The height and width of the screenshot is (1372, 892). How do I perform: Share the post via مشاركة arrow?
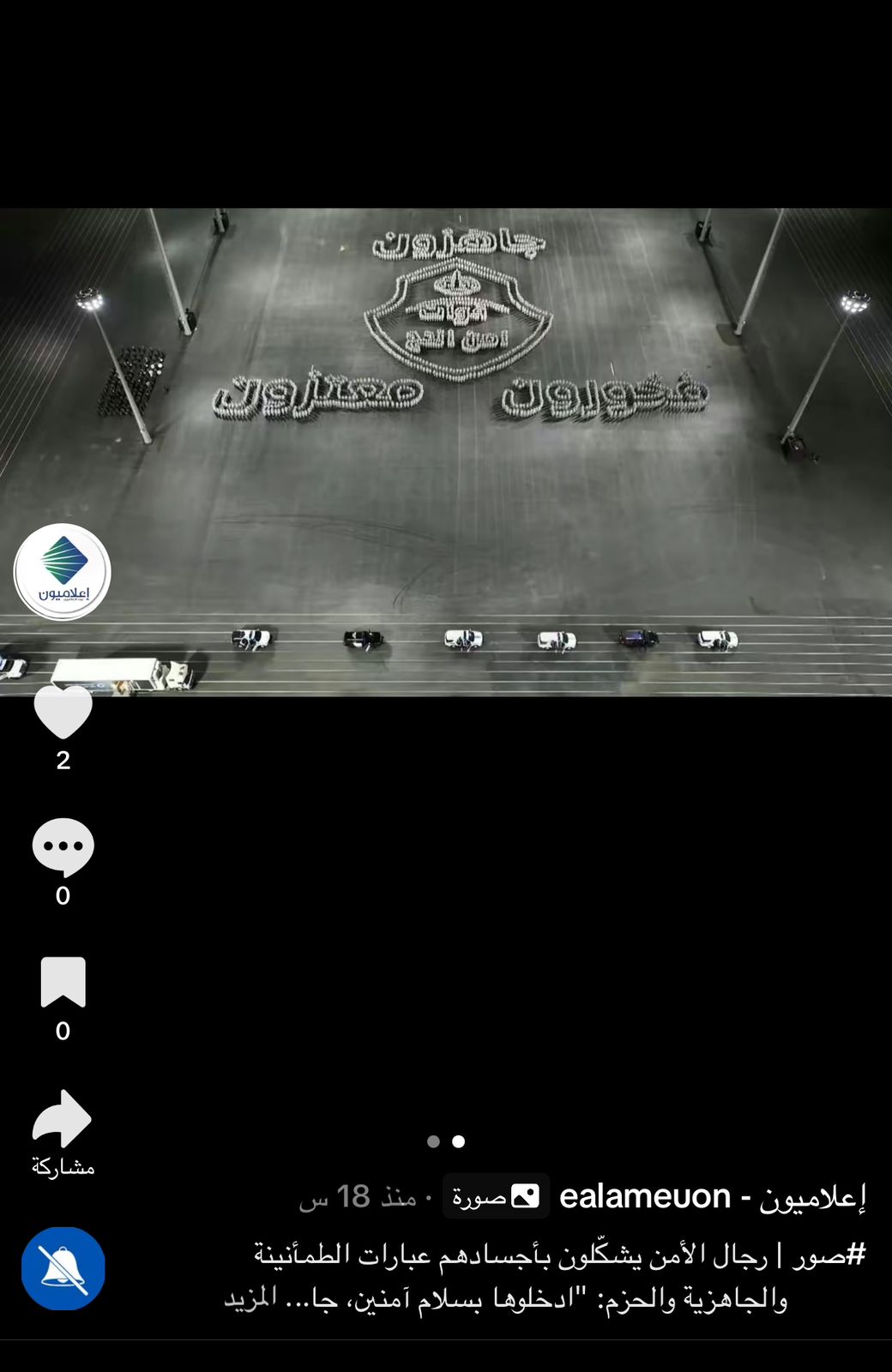pos(62,1119)
